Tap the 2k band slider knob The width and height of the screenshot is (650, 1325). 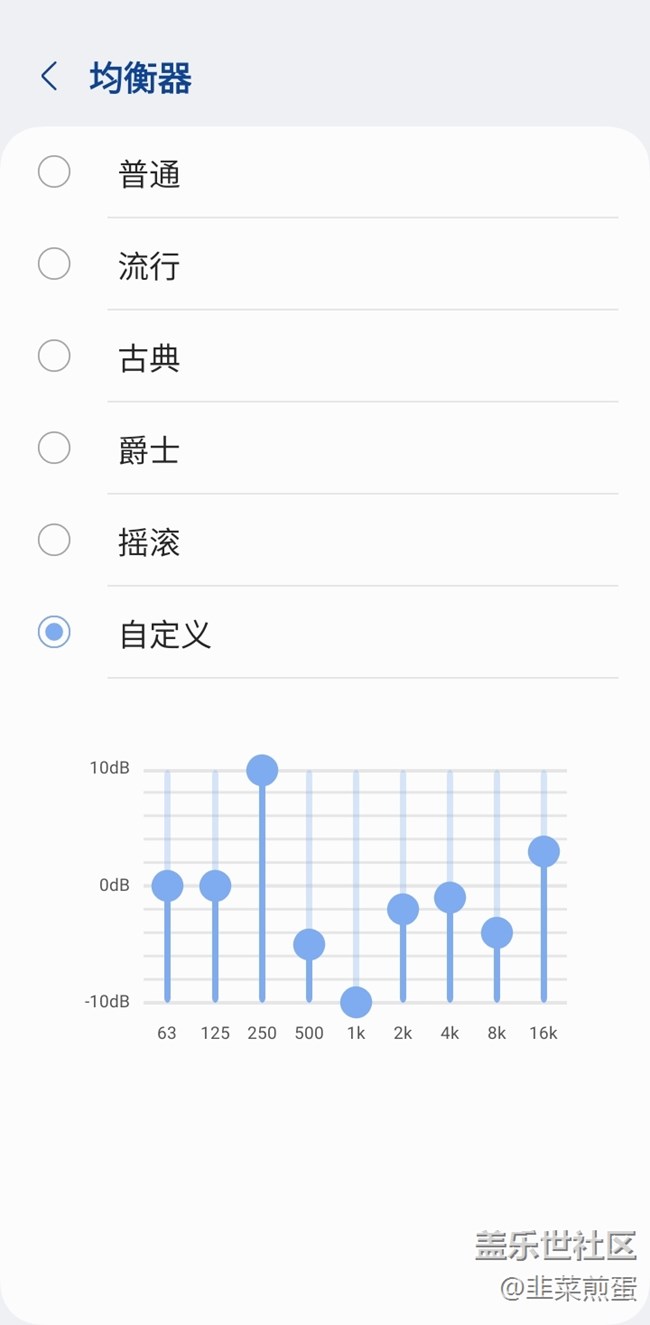pyautogui.click(x=403, y=909)
